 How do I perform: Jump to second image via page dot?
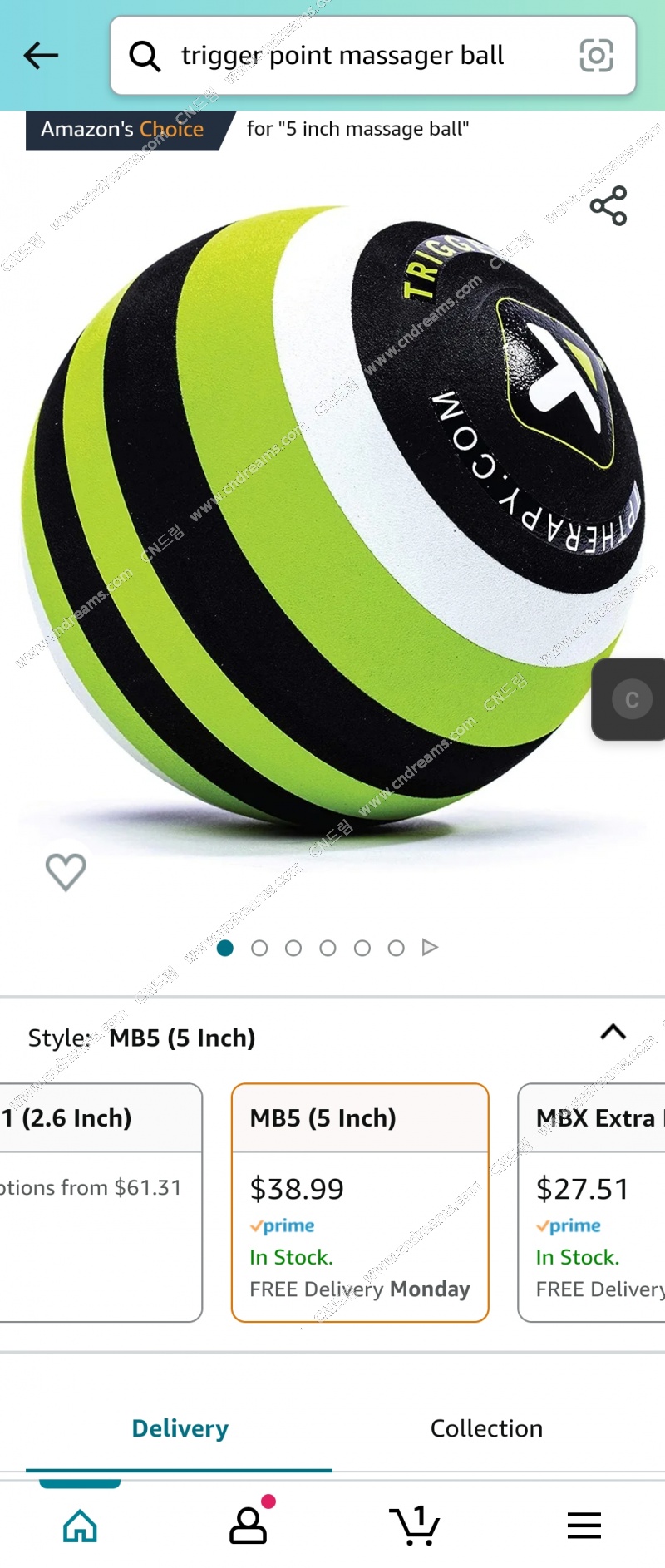(259, 948)
